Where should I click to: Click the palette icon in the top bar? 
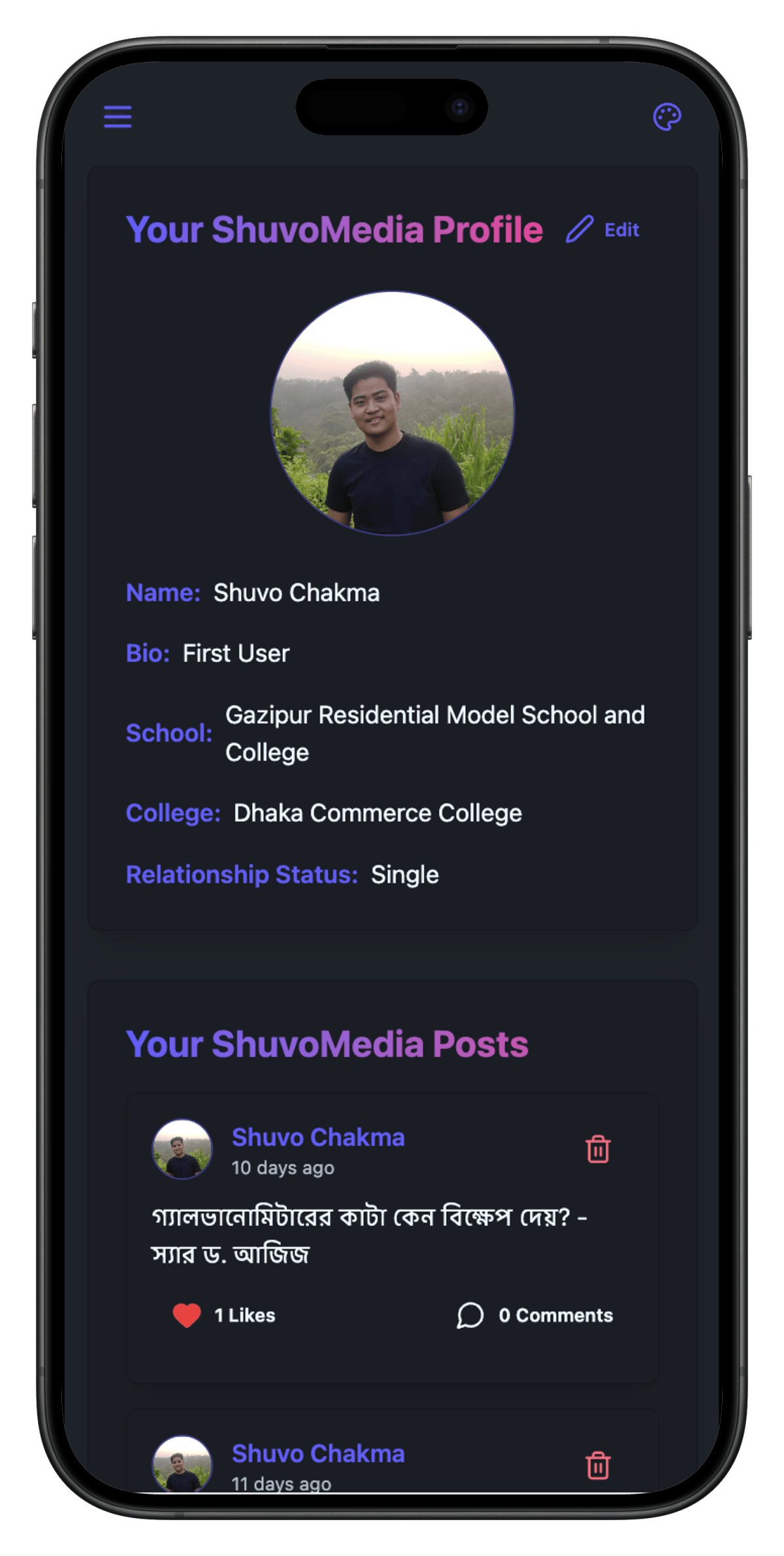(666, 118)
